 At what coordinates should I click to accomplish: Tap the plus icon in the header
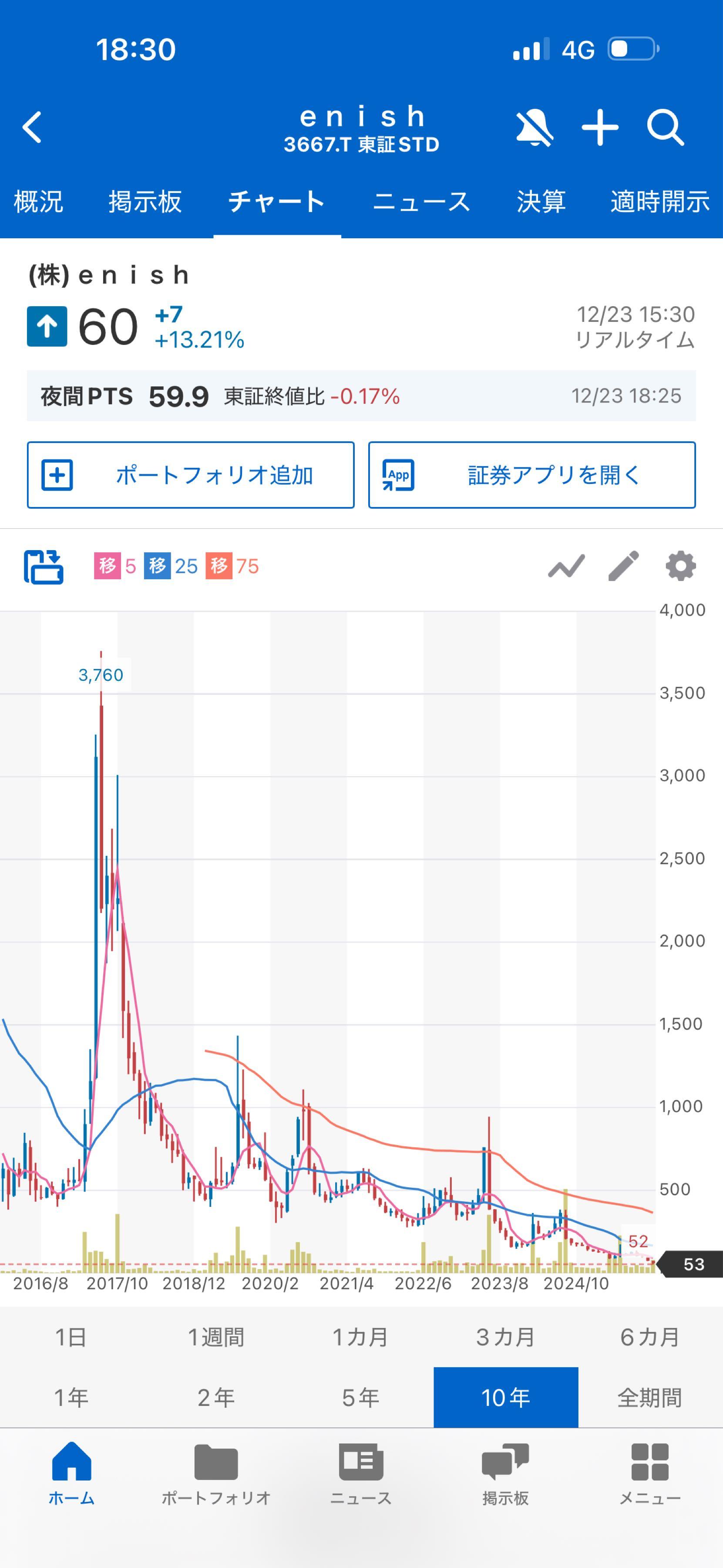(601, 127)
